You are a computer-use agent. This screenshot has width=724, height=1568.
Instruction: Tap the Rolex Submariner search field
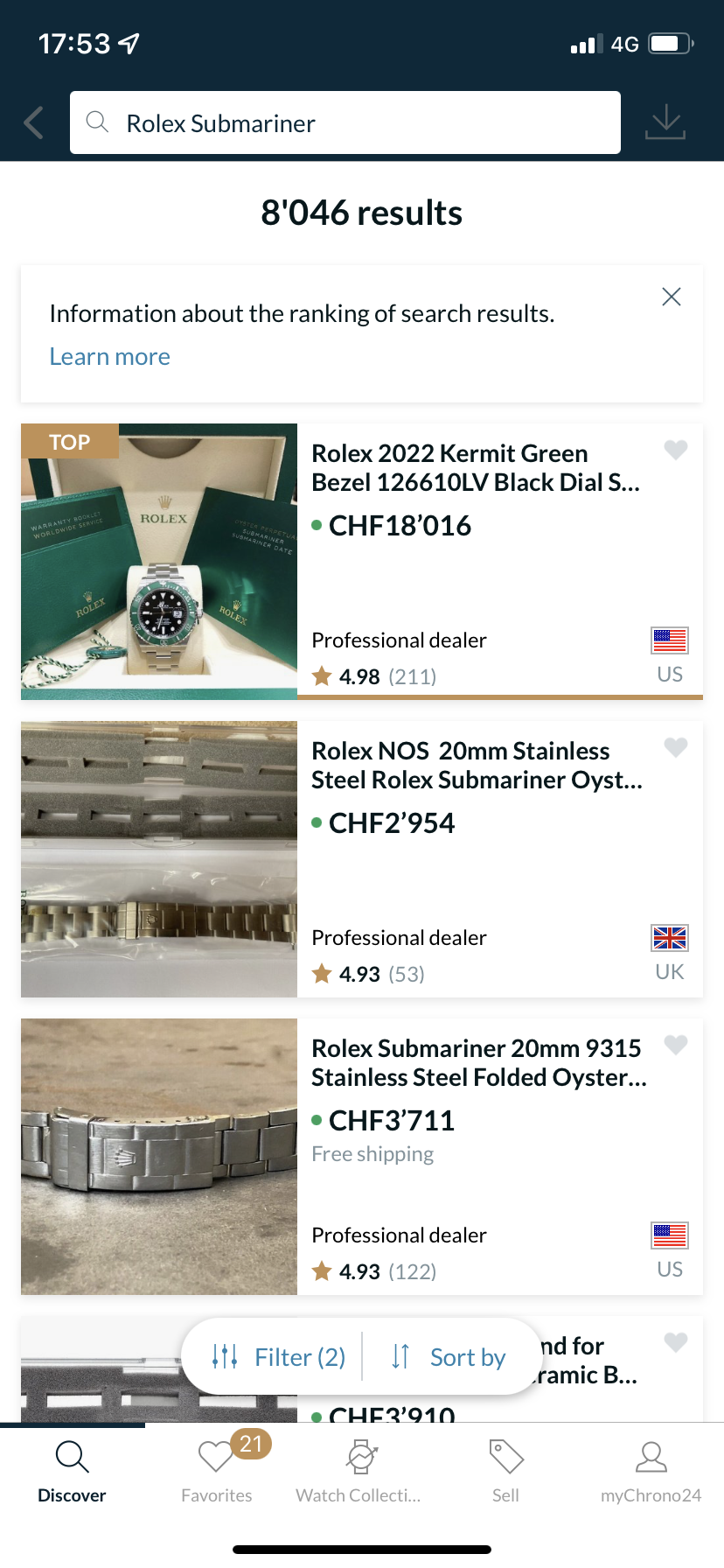(345, 123)
